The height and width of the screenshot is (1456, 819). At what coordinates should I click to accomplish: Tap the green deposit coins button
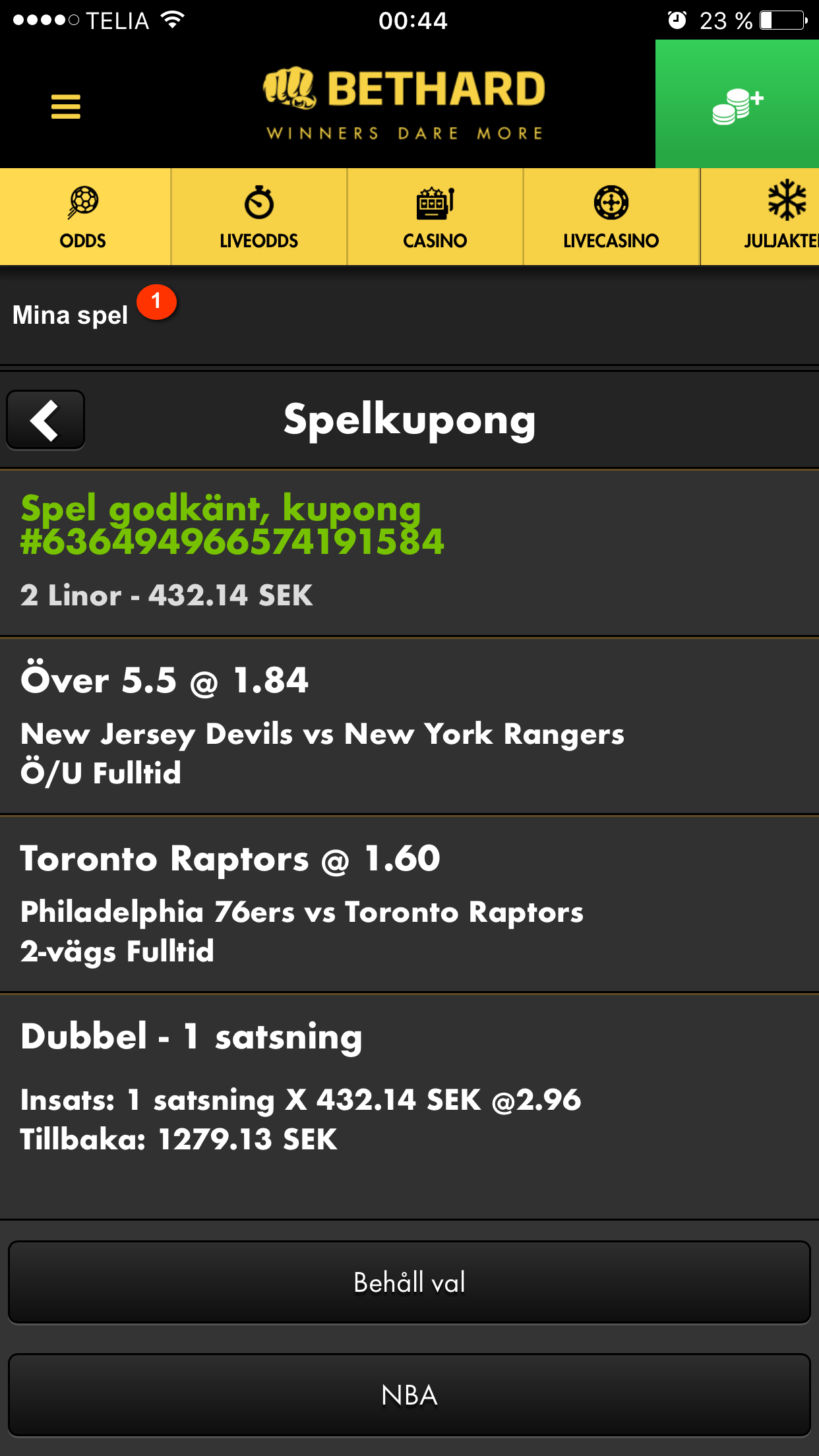[737, 104]
